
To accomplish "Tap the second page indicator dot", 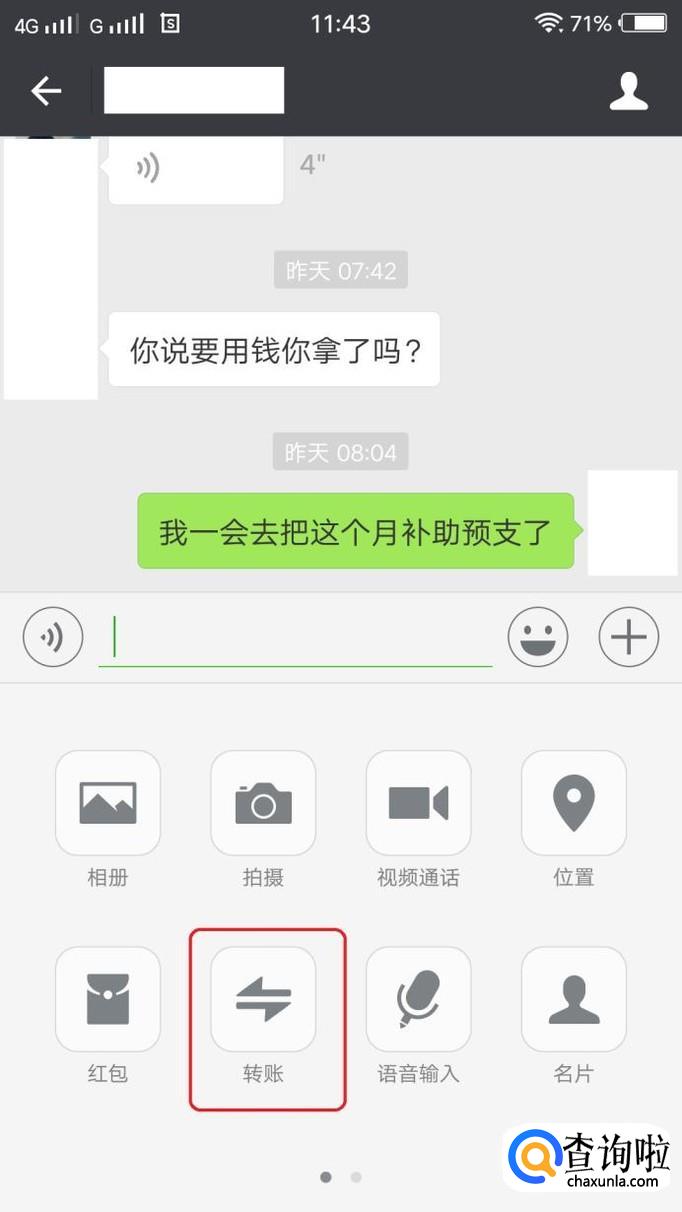I will pyautogui.click(x=356, y=1178).
